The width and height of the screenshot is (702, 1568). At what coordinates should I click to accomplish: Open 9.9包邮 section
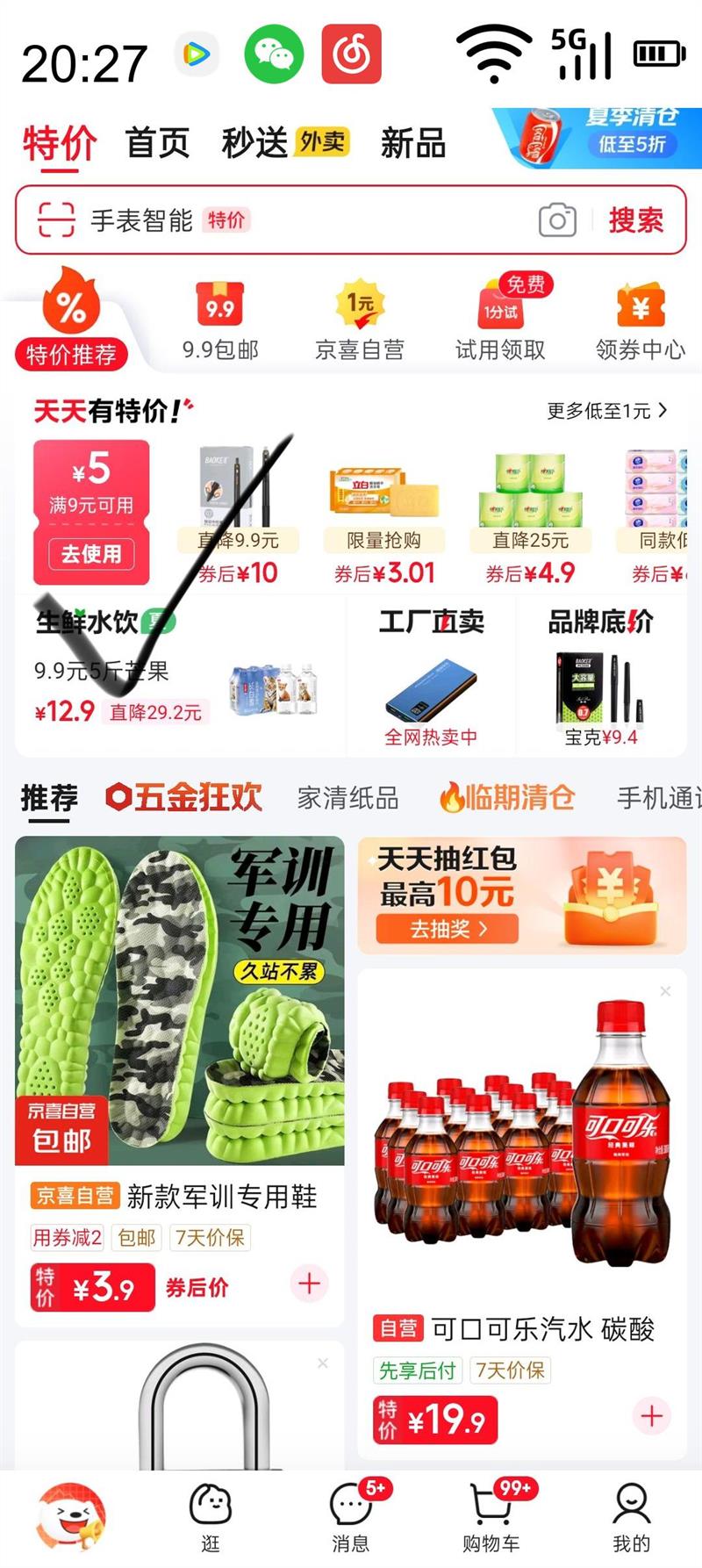coord(220,321)
